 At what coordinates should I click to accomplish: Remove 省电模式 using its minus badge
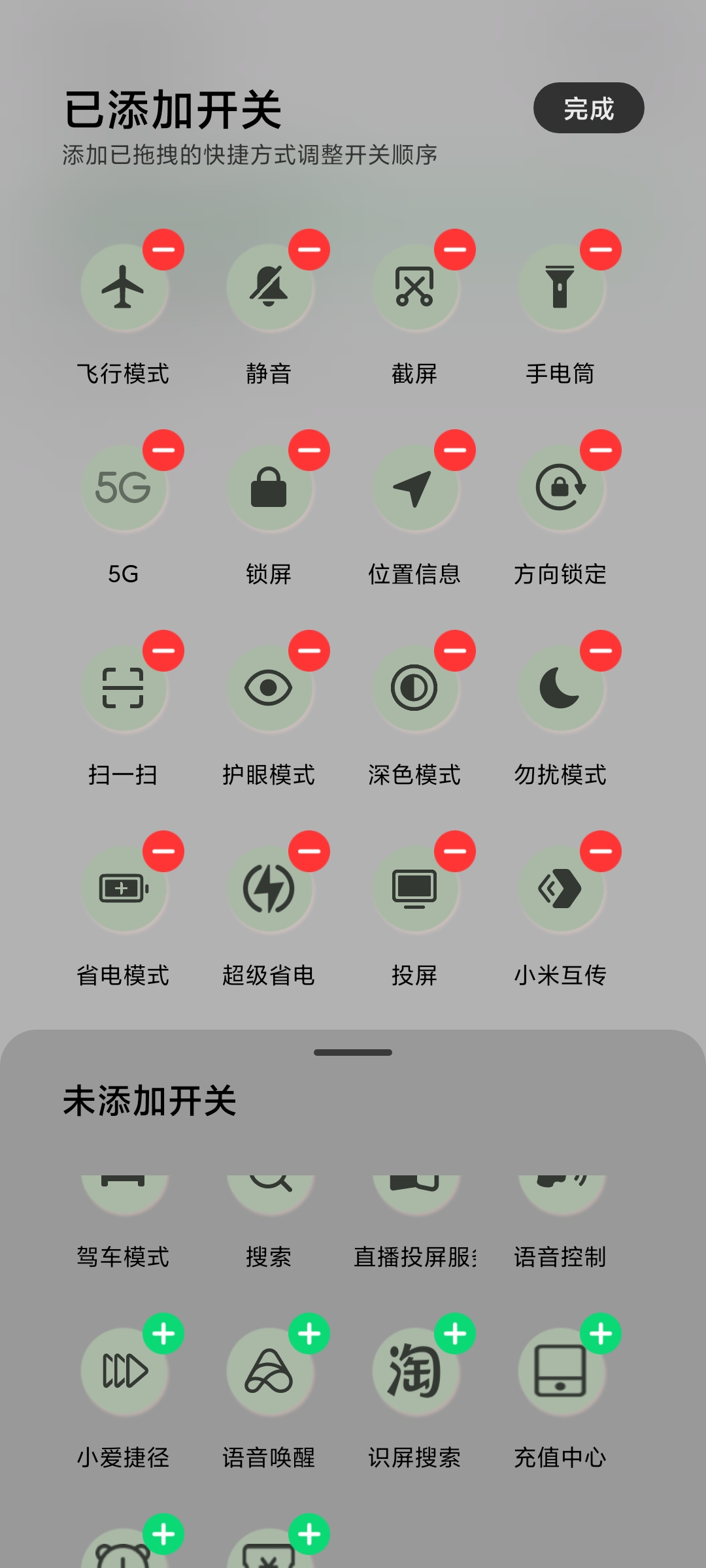(163, 851)
